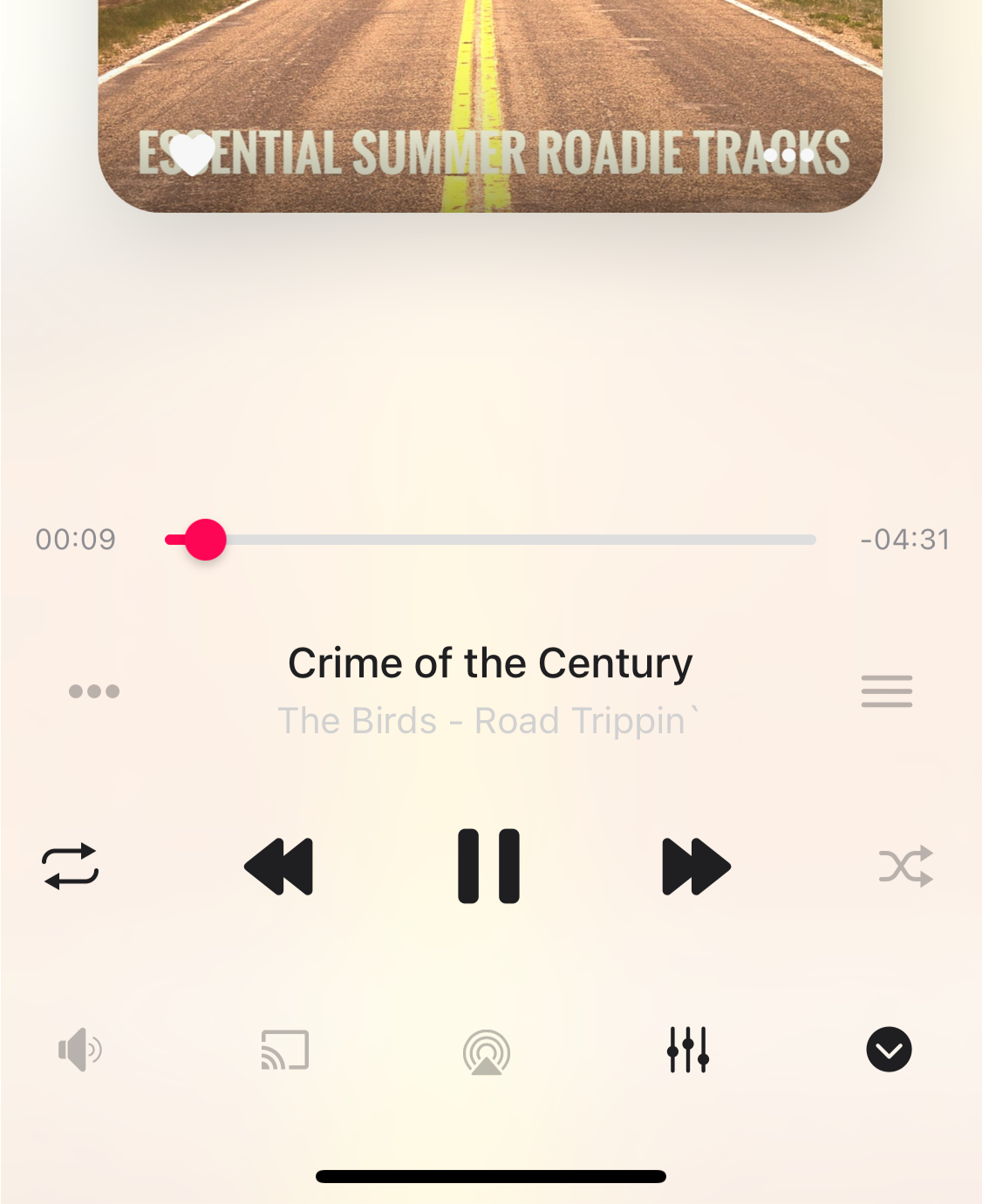Enable shuffle playback
Image resolution: width=982 pixels, height=1204 pixels.
906,866
